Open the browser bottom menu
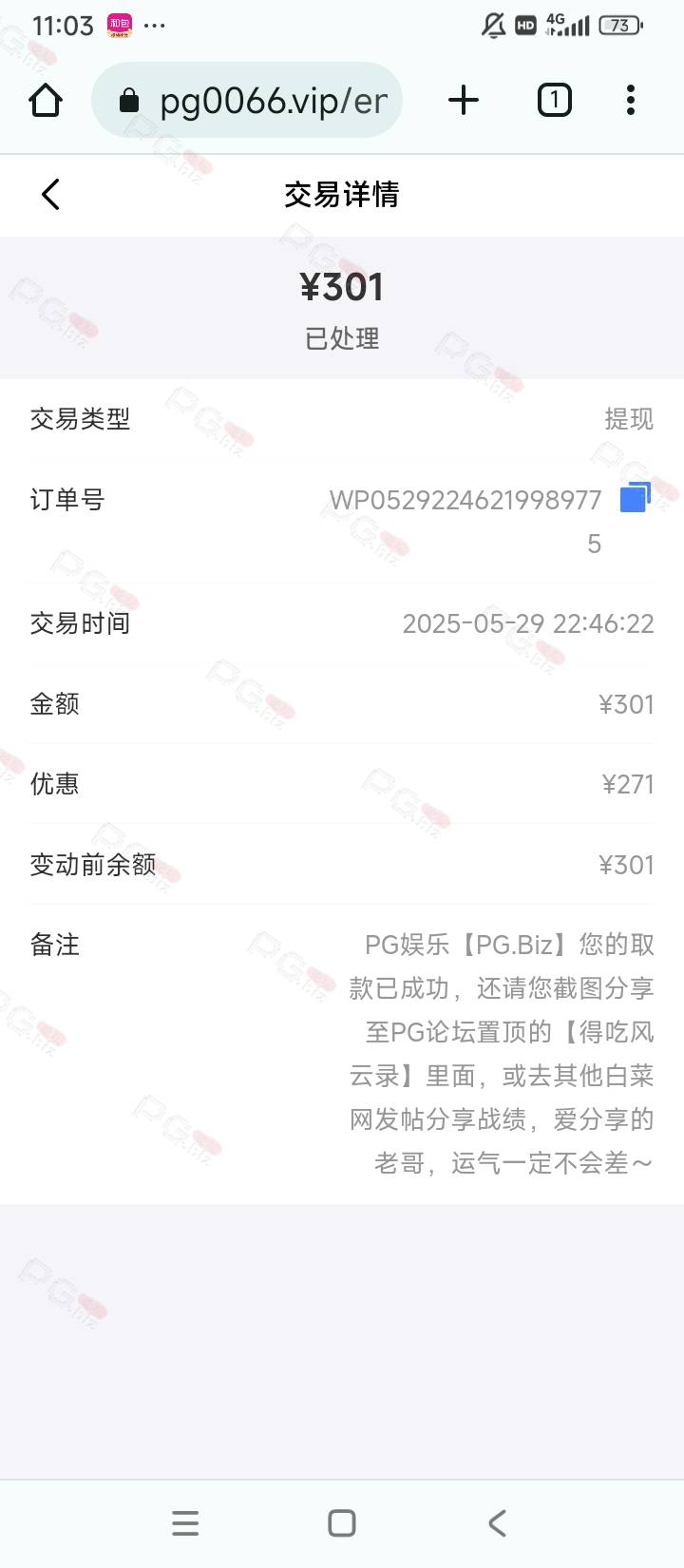This screenshot has width=684, height=1568. coord(185,1523)
